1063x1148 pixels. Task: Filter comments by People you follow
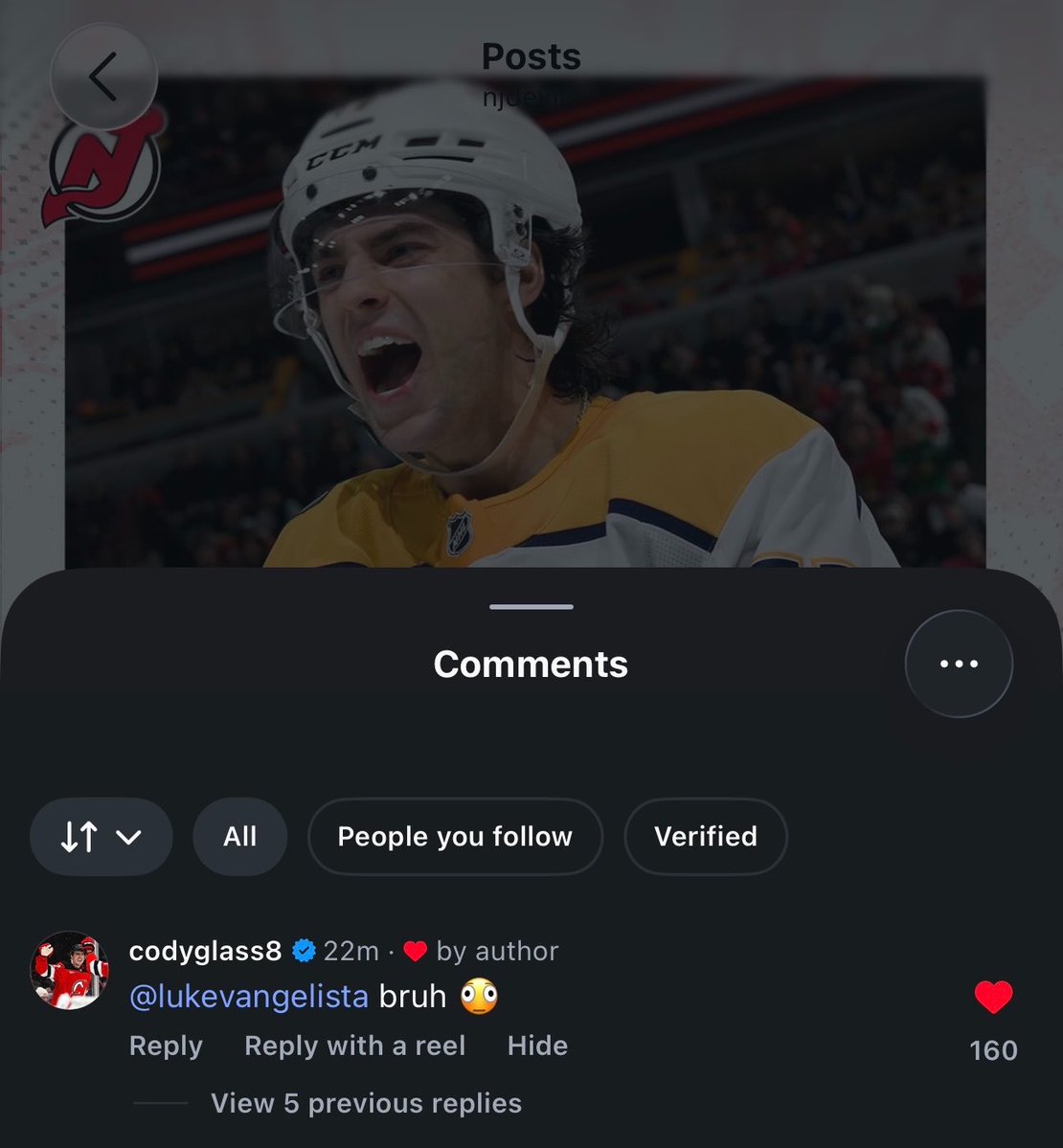point(455,836)
